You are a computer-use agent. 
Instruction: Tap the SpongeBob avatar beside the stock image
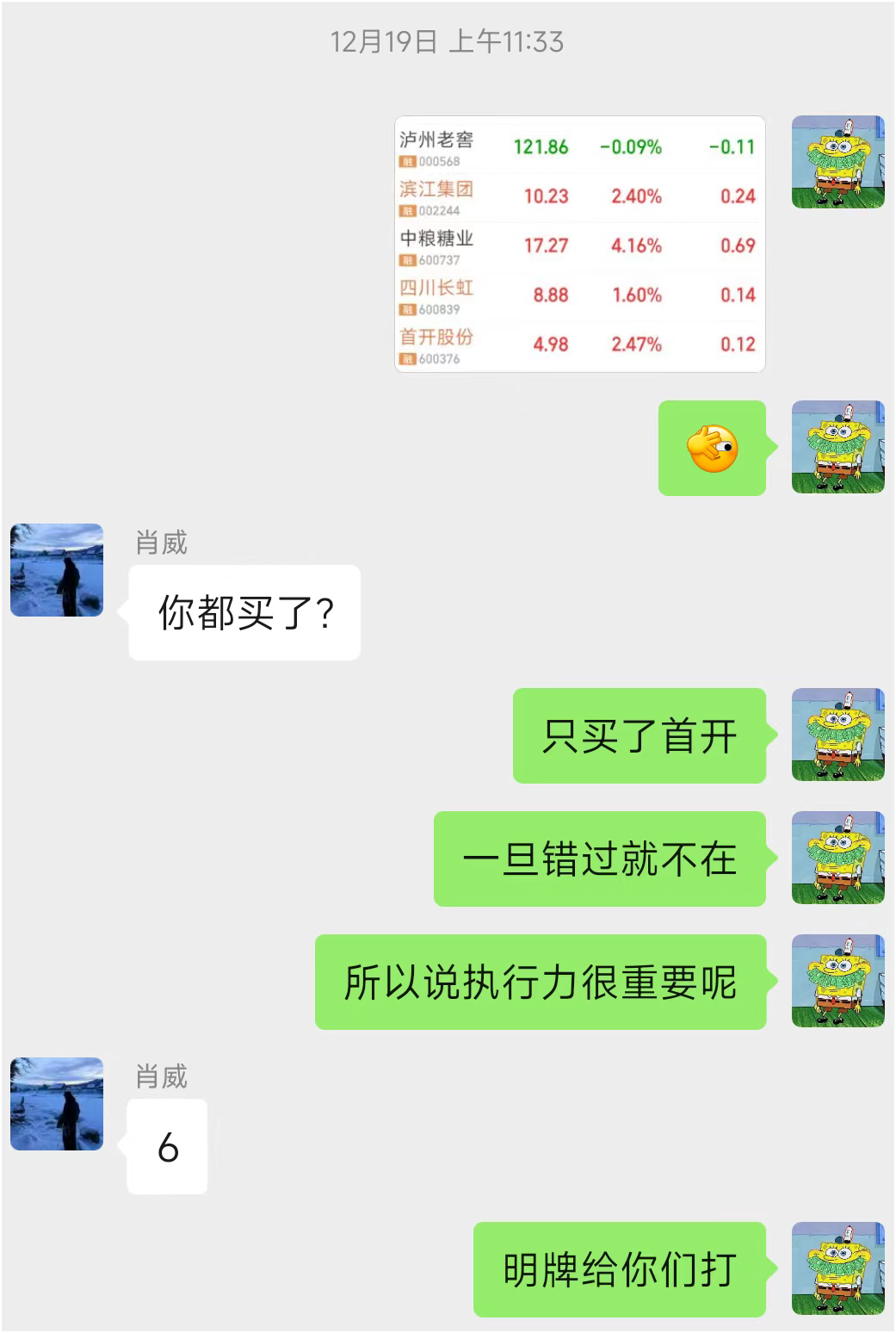click(x=837, y=162)
